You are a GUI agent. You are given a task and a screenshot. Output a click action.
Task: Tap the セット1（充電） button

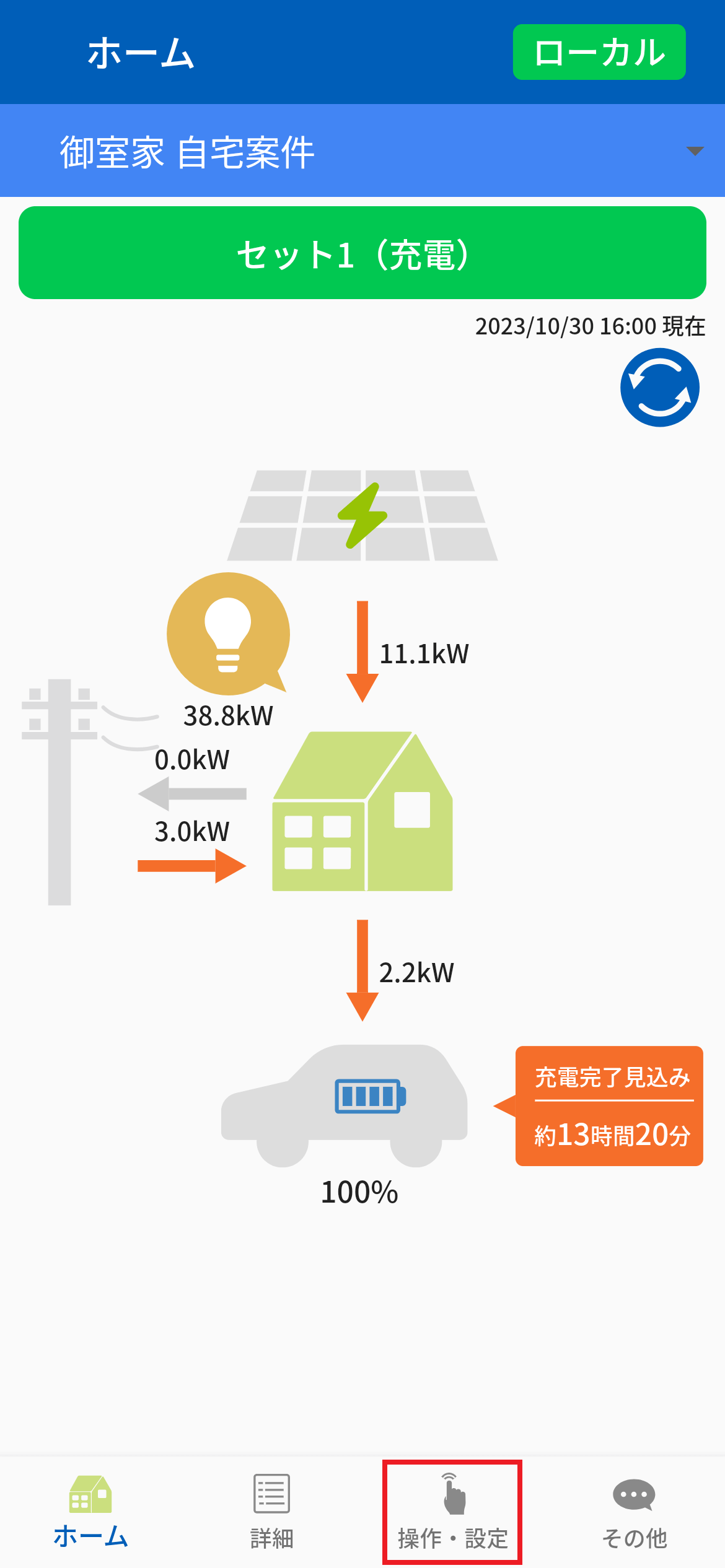click(362, 253)
